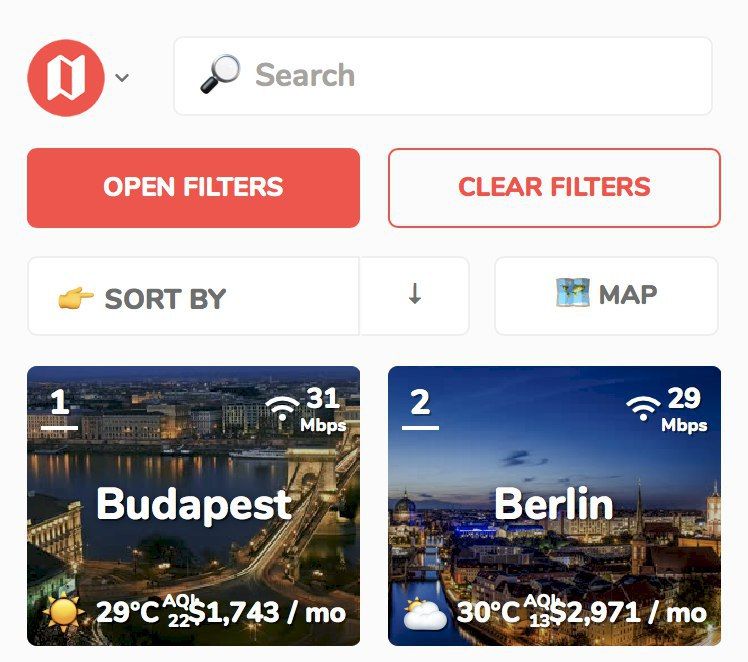Tap the Search field

(x=443, y=76)
